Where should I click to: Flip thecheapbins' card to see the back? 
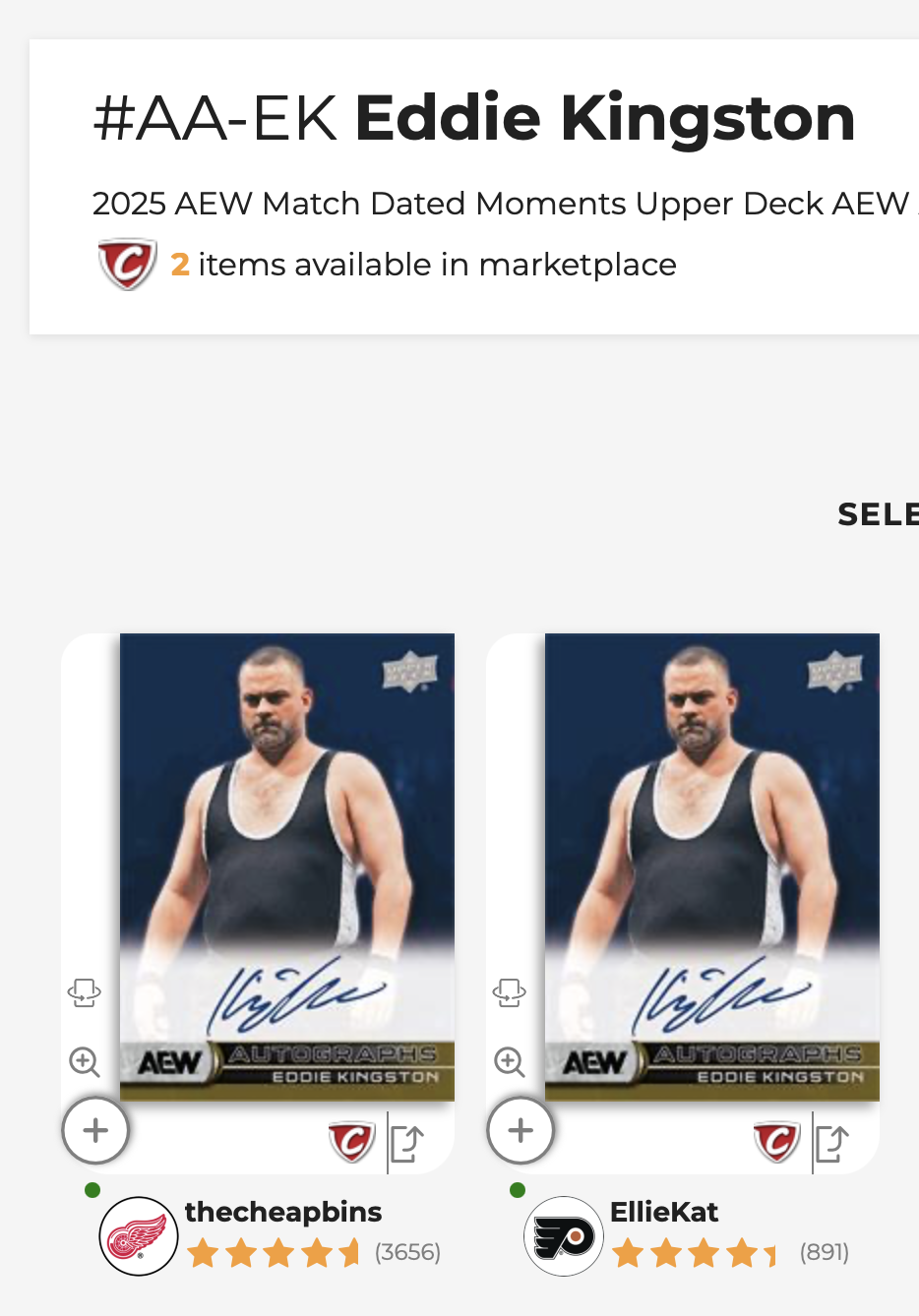pos(85,992)
